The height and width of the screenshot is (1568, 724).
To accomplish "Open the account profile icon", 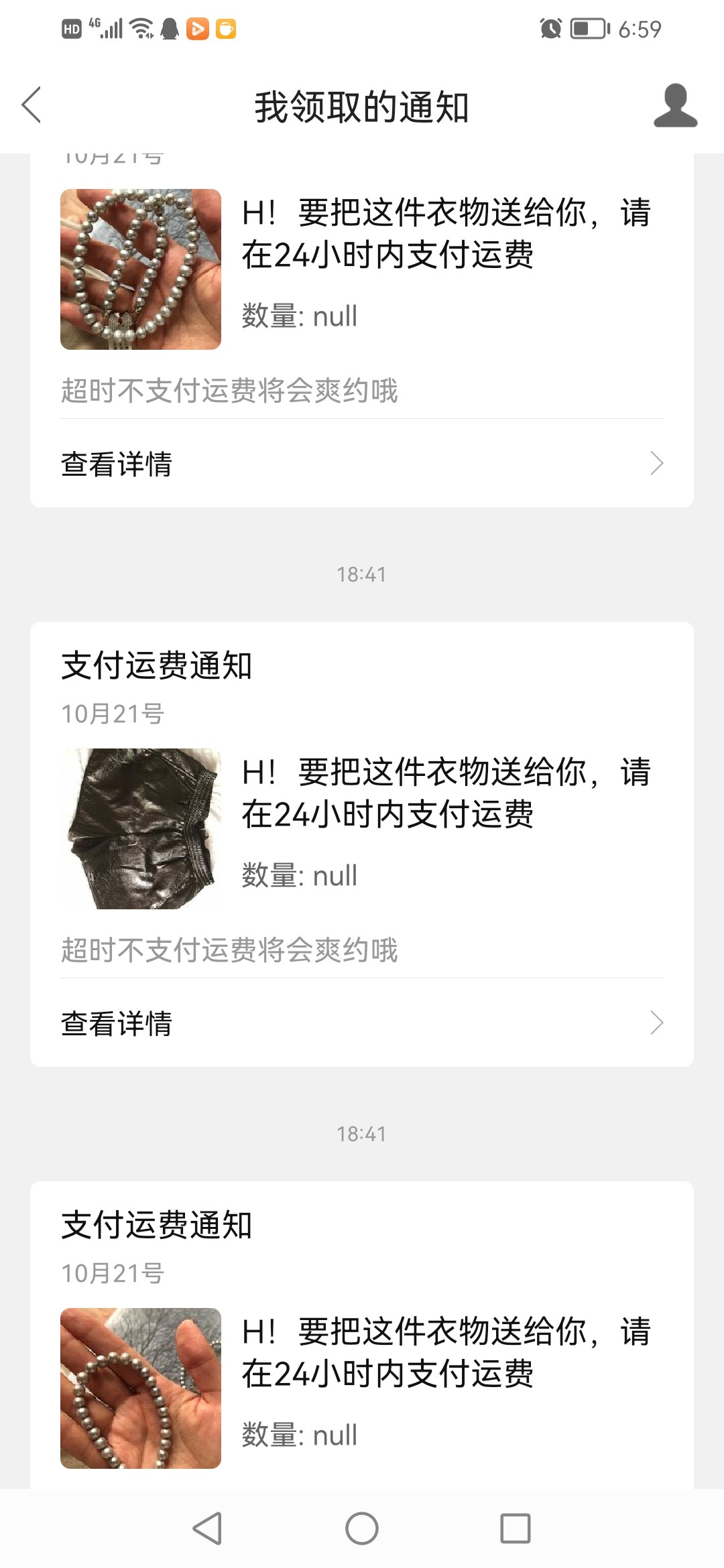I will pyautogui.click(x=675, y=106).
